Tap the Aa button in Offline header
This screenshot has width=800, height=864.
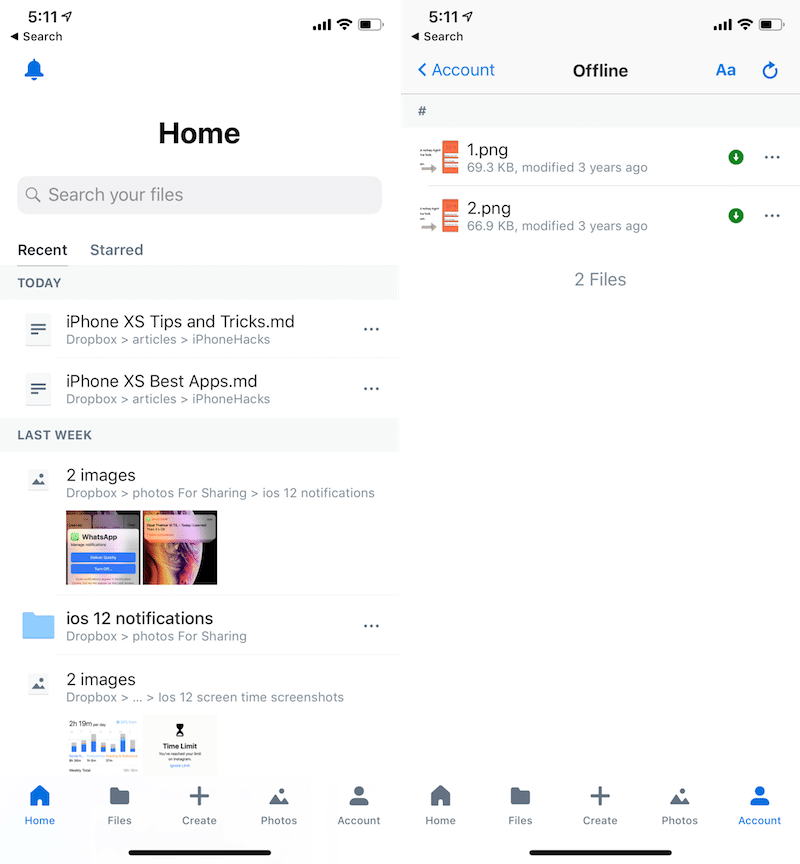[x=726, y=70]
